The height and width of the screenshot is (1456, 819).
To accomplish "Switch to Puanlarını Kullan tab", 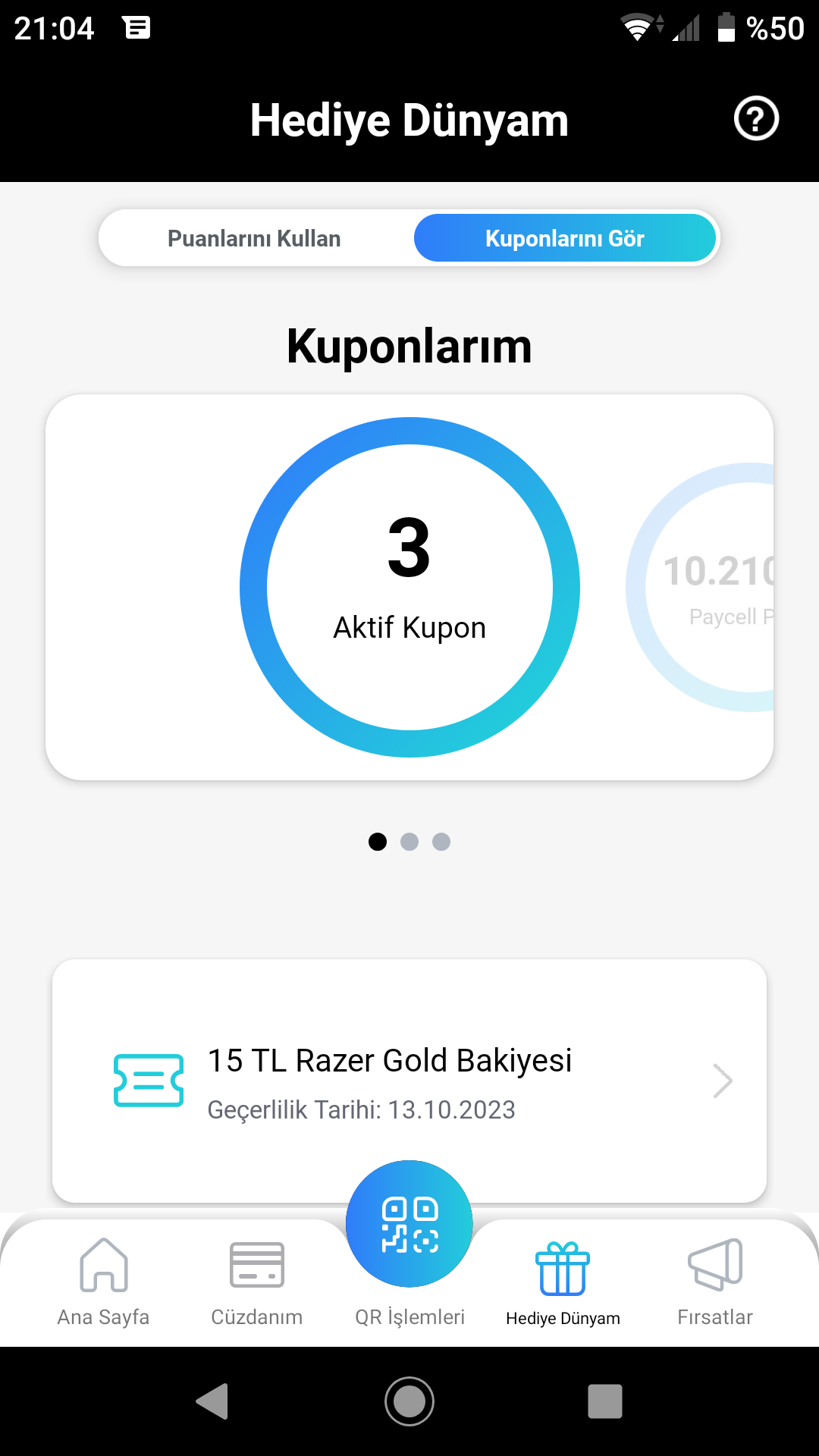I will pos(254,238).
